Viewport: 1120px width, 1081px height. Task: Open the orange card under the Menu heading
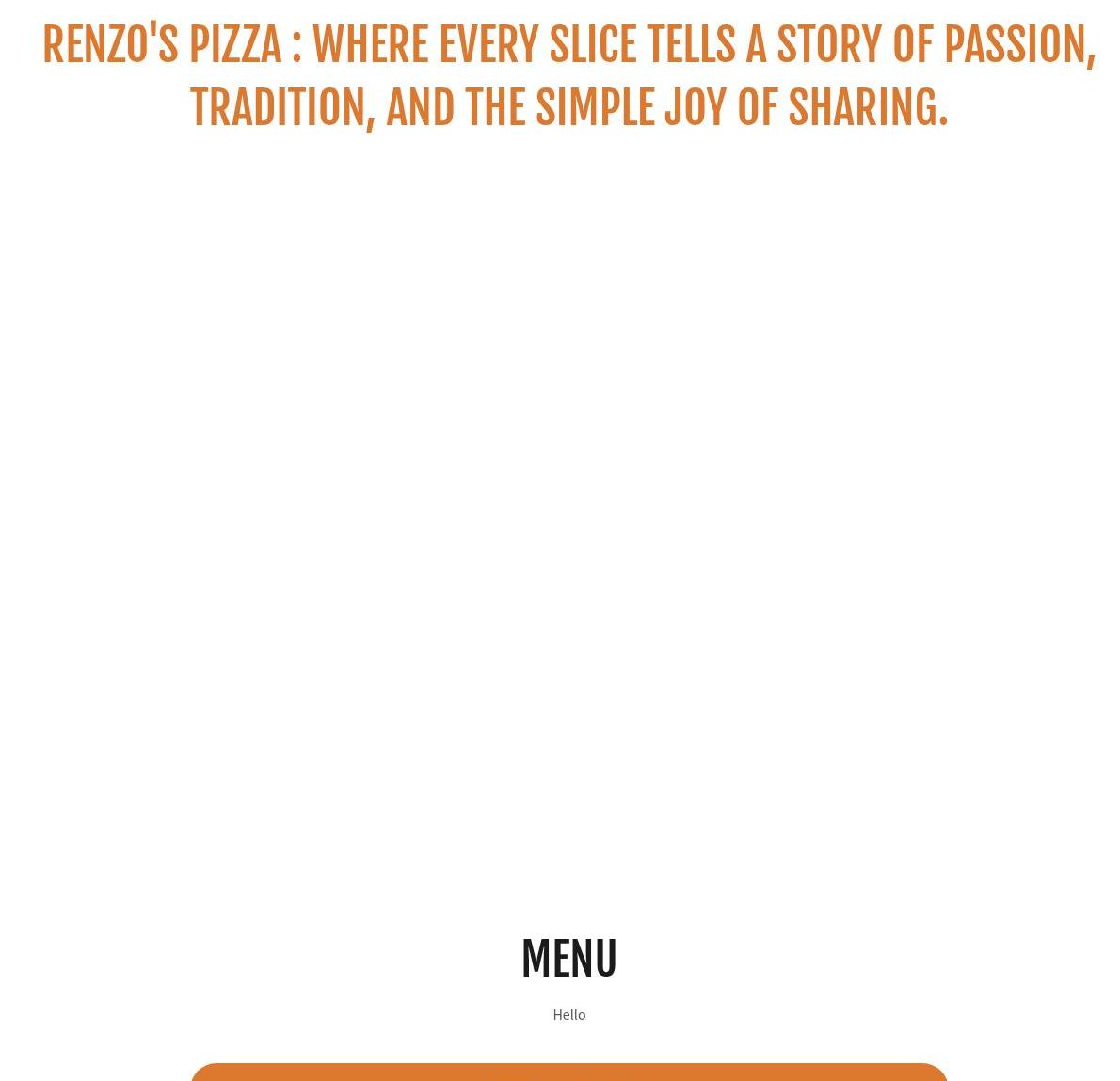(x=568, y=1073)
